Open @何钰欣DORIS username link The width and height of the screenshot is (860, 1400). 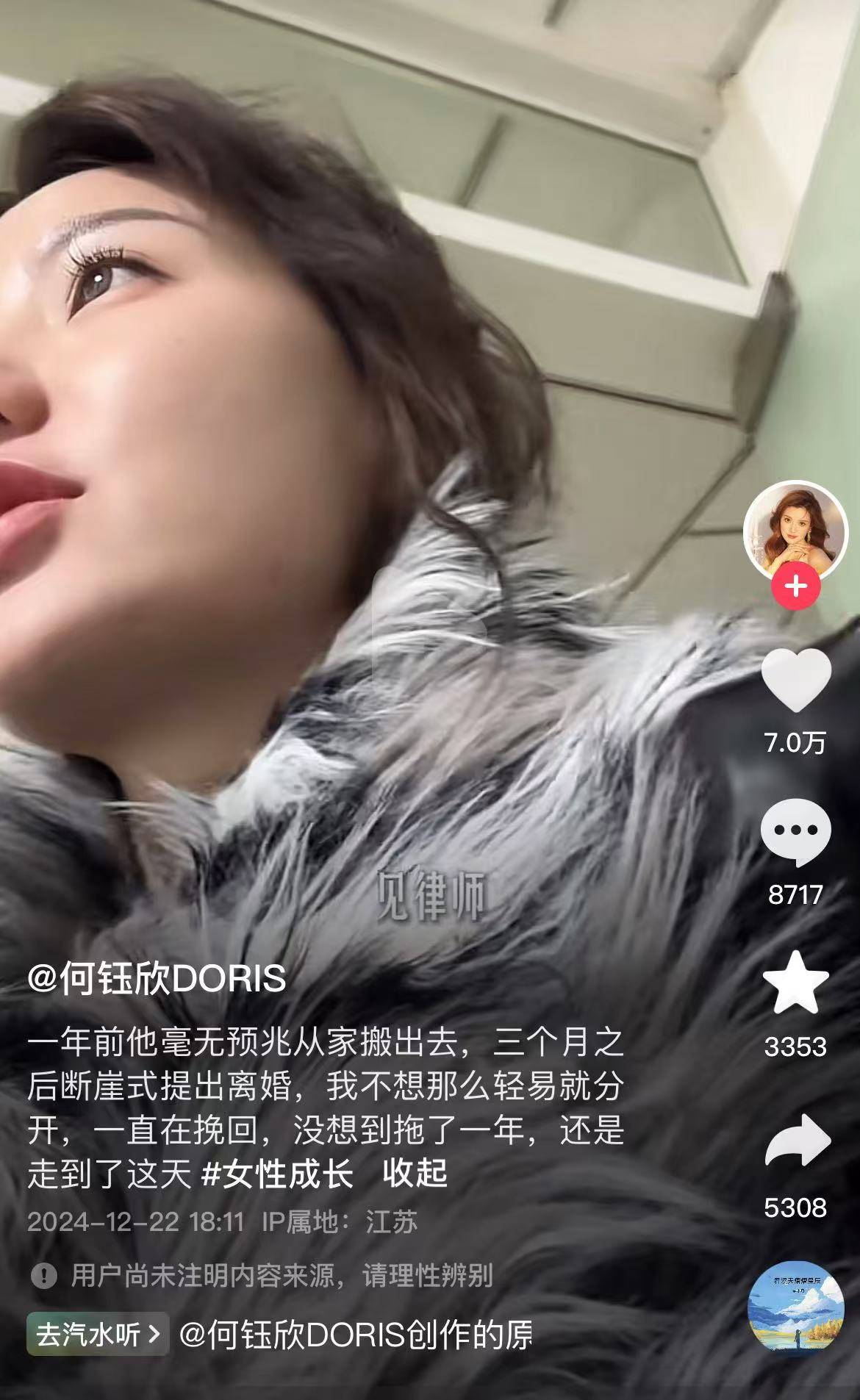[157, 978]
